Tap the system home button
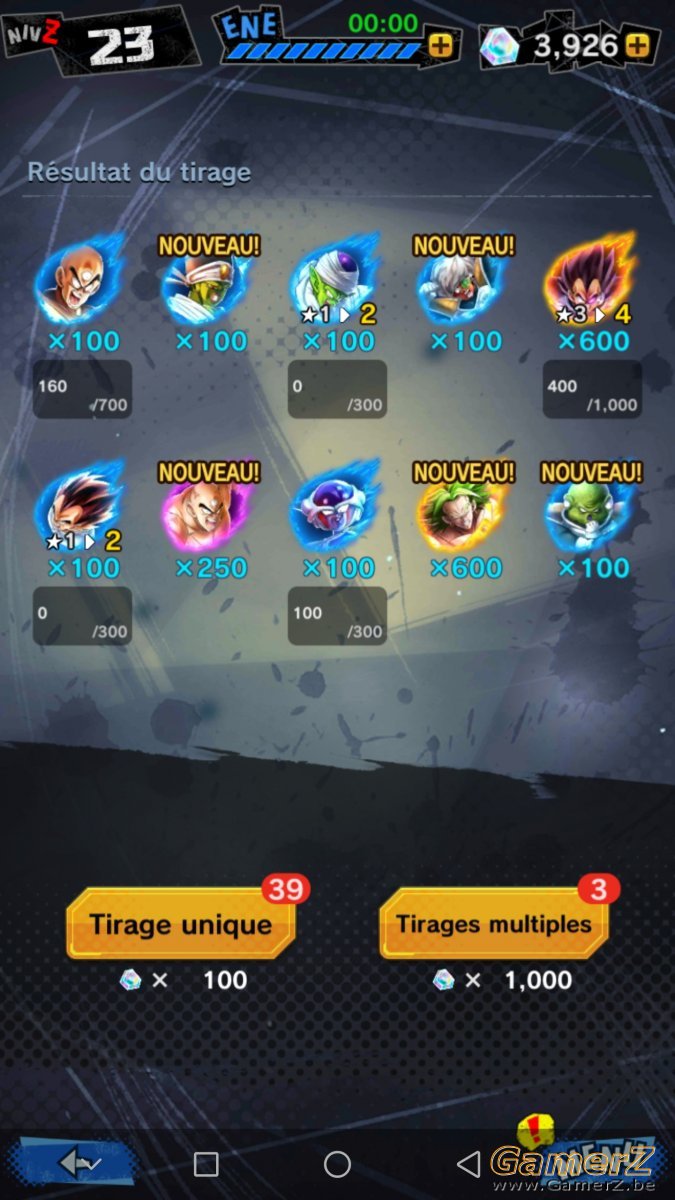 tap(337, 1164)
